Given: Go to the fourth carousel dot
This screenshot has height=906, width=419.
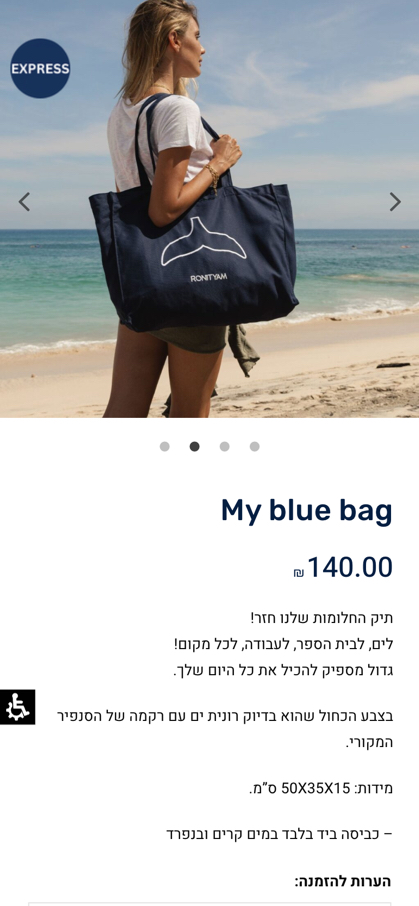Looking at the screenshot, I should point(255,446).
